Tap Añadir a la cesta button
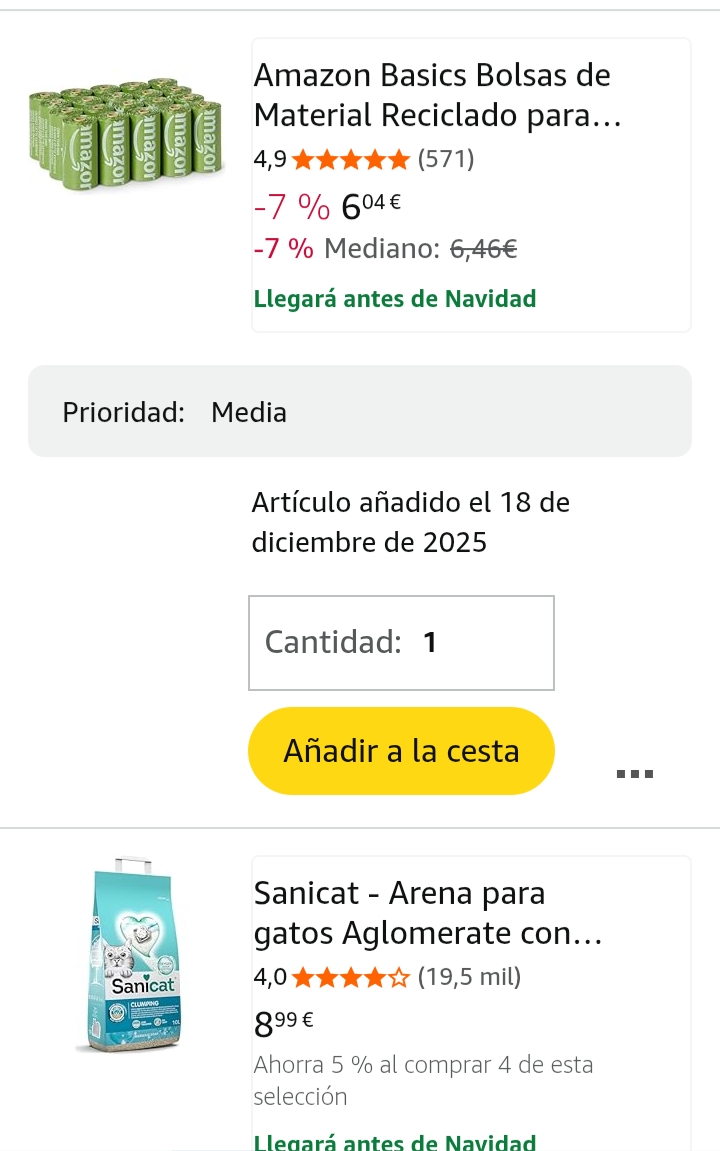 [x=401, y=751]
